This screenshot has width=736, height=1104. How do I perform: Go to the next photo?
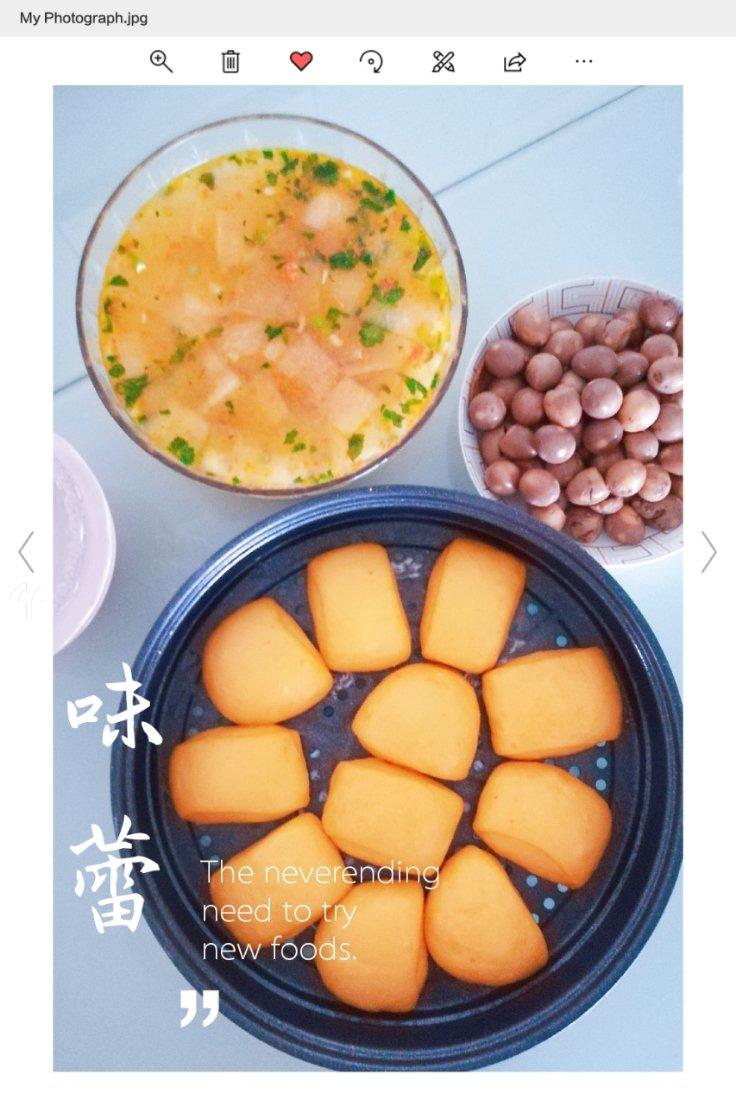tap(709, 551)
